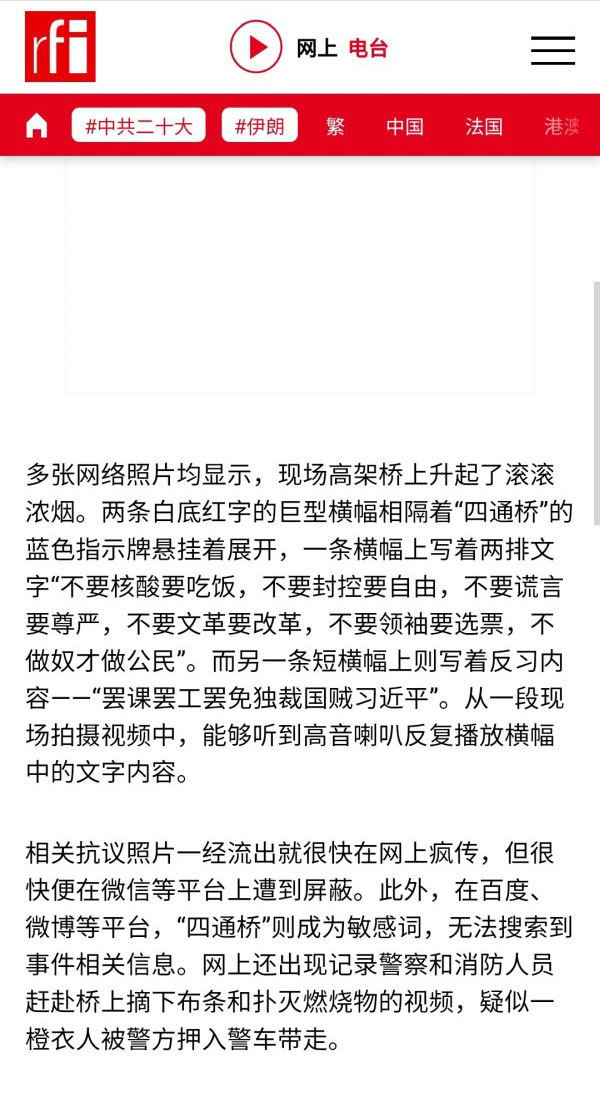Open the hamburger menu

click(553, 50)
